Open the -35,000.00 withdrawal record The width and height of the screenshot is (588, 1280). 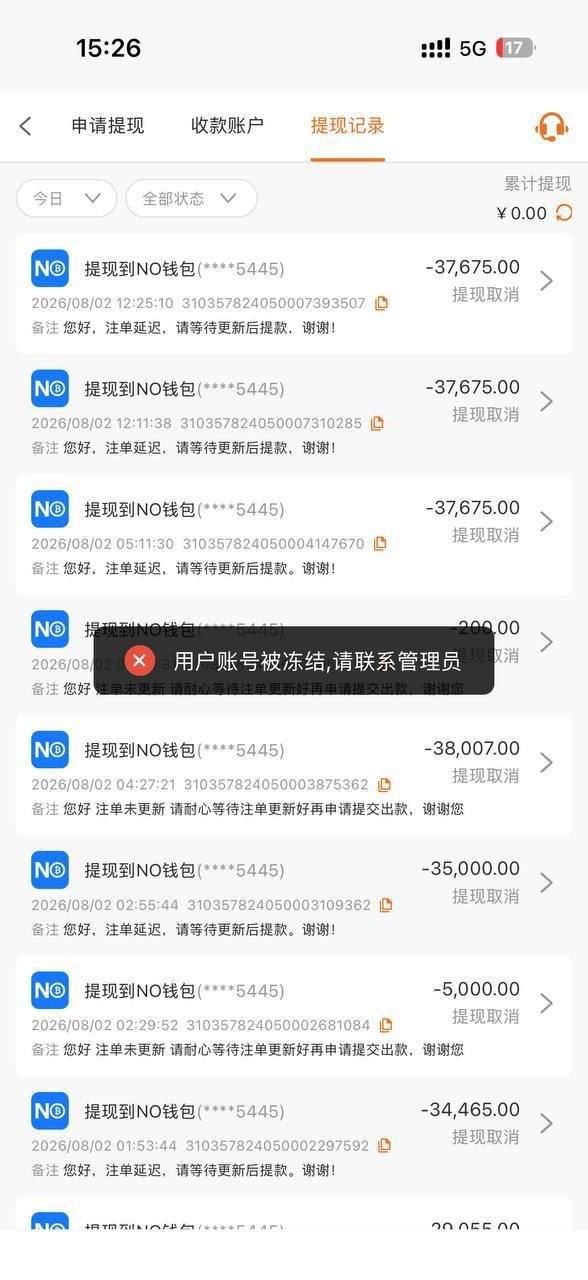click(x=294, y=895)
